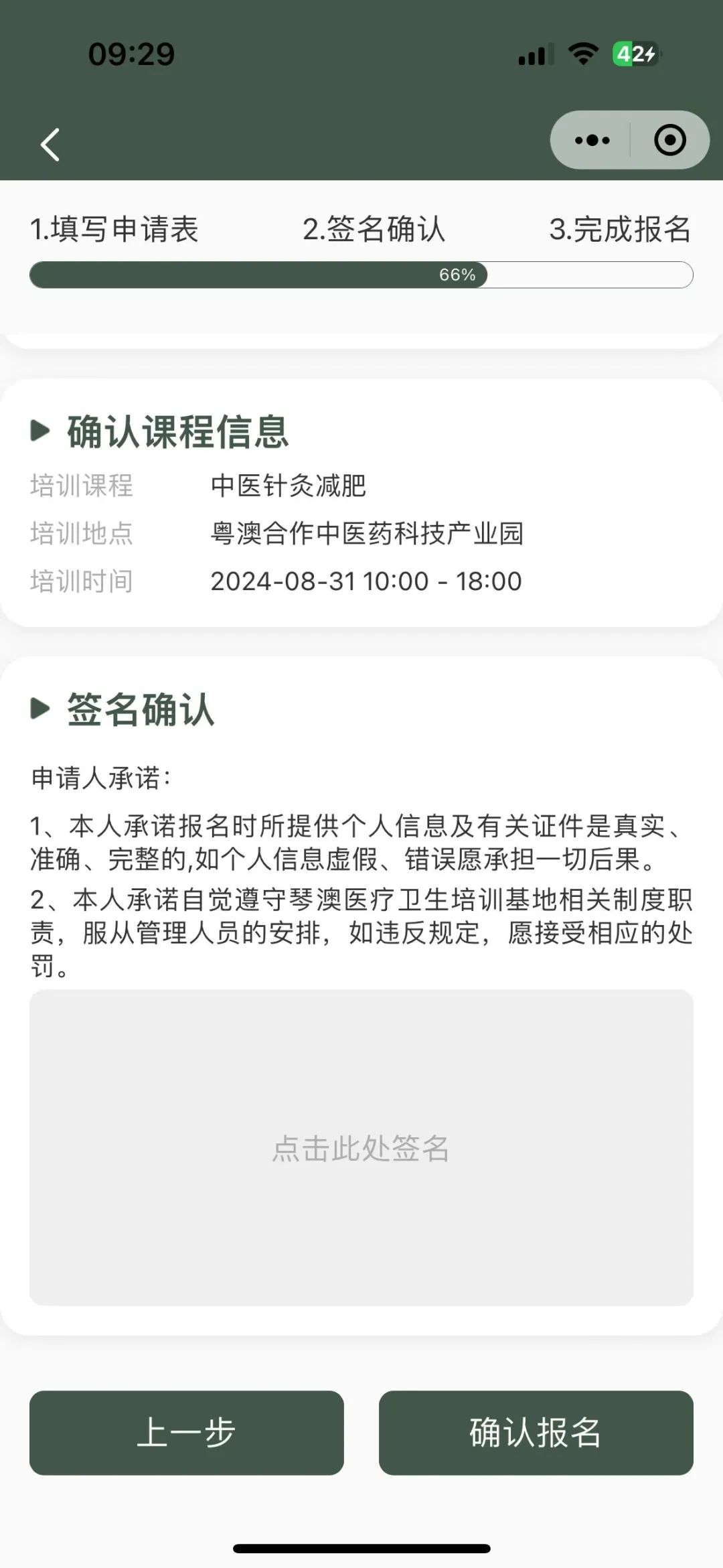Select step 3.完成报名
This screenshot has height=1568, width=723.
click(621, 230)
